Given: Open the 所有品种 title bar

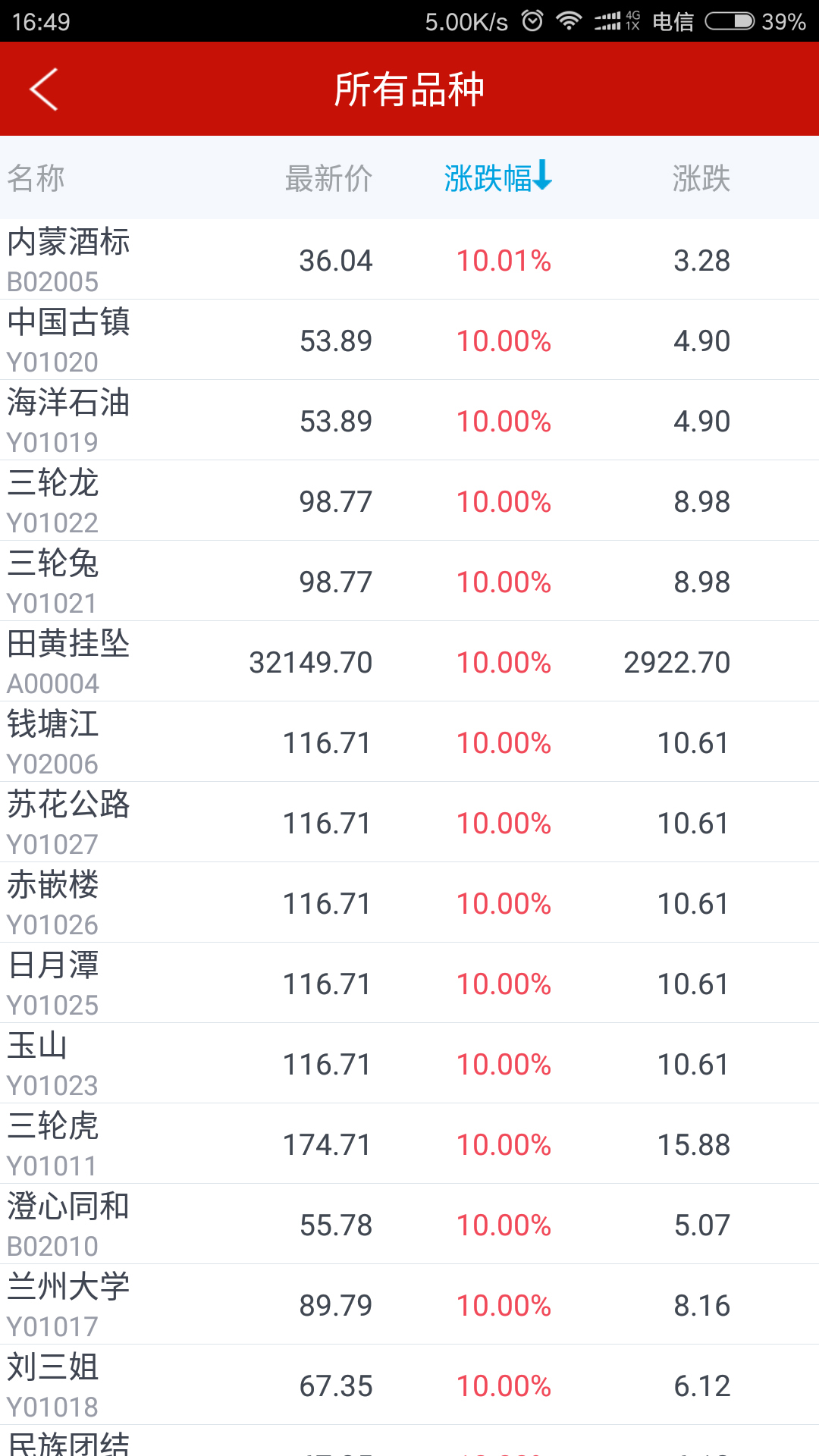Looking at the screenshot, I should (409, 89).
